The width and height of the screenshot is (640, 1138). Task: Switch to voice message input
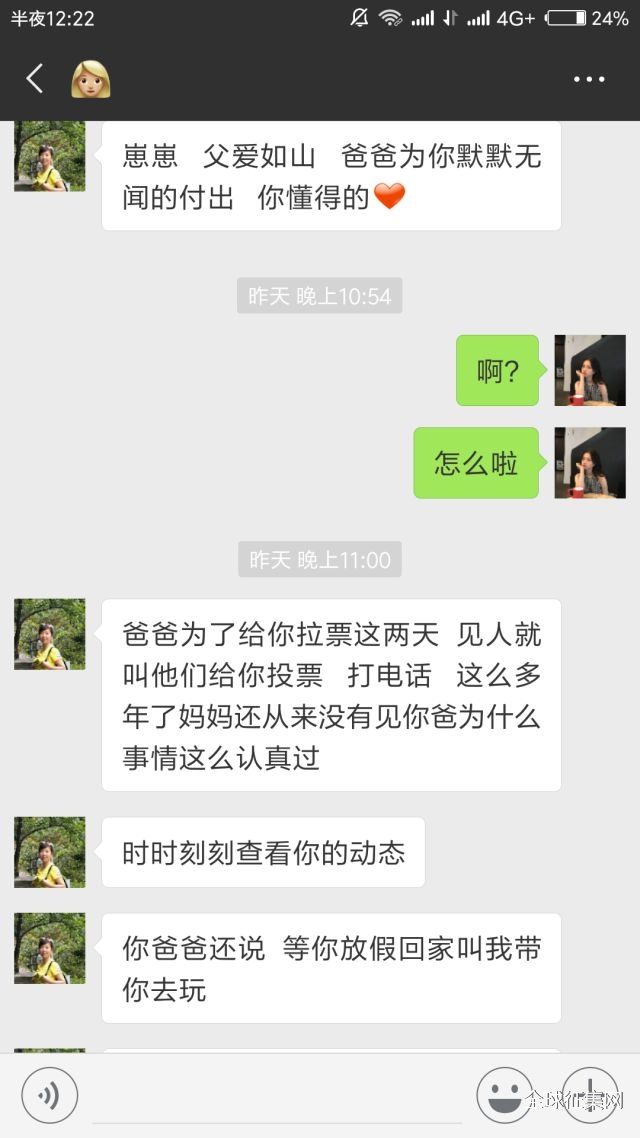point(49,1096)
